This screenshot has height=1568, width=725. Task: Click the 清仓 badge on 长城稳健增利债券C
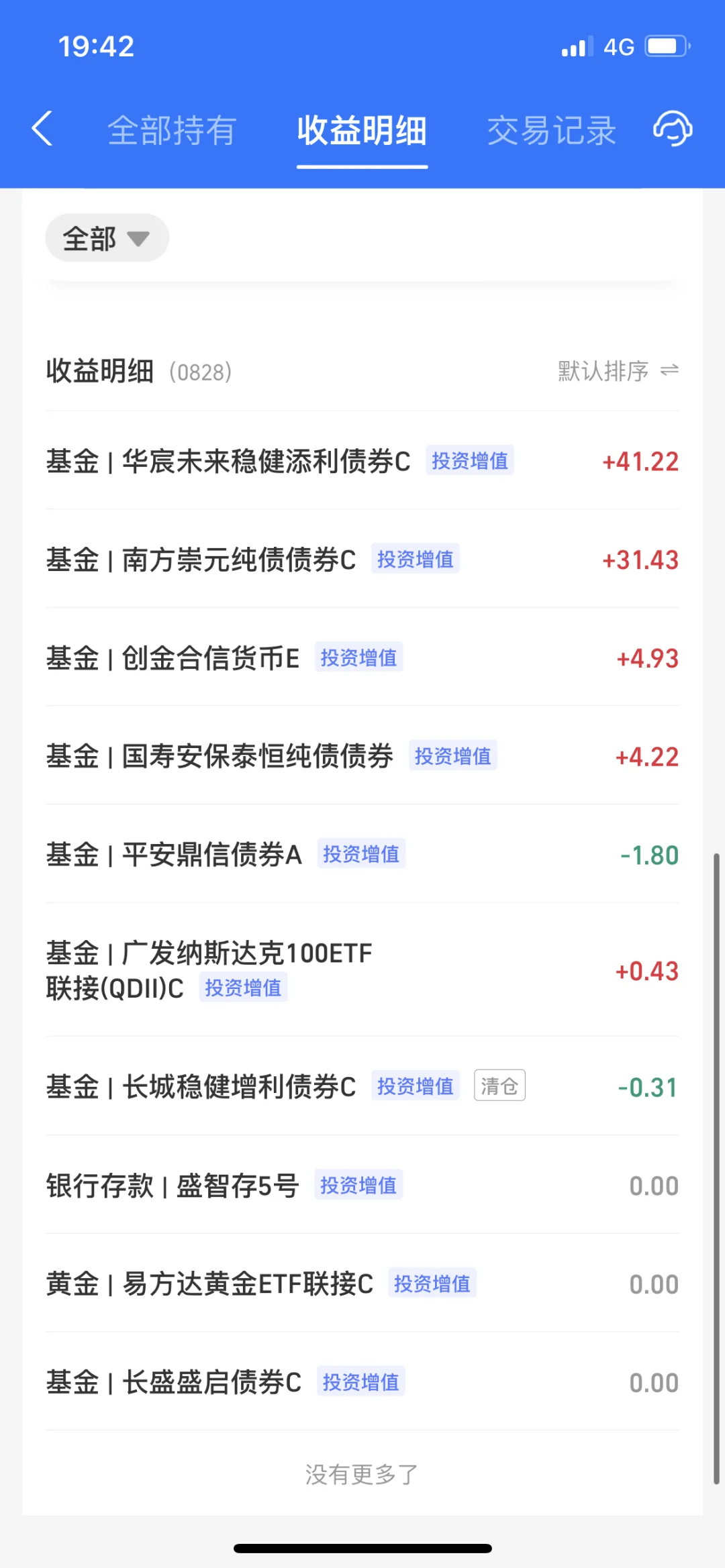(x=499, y=1085)
